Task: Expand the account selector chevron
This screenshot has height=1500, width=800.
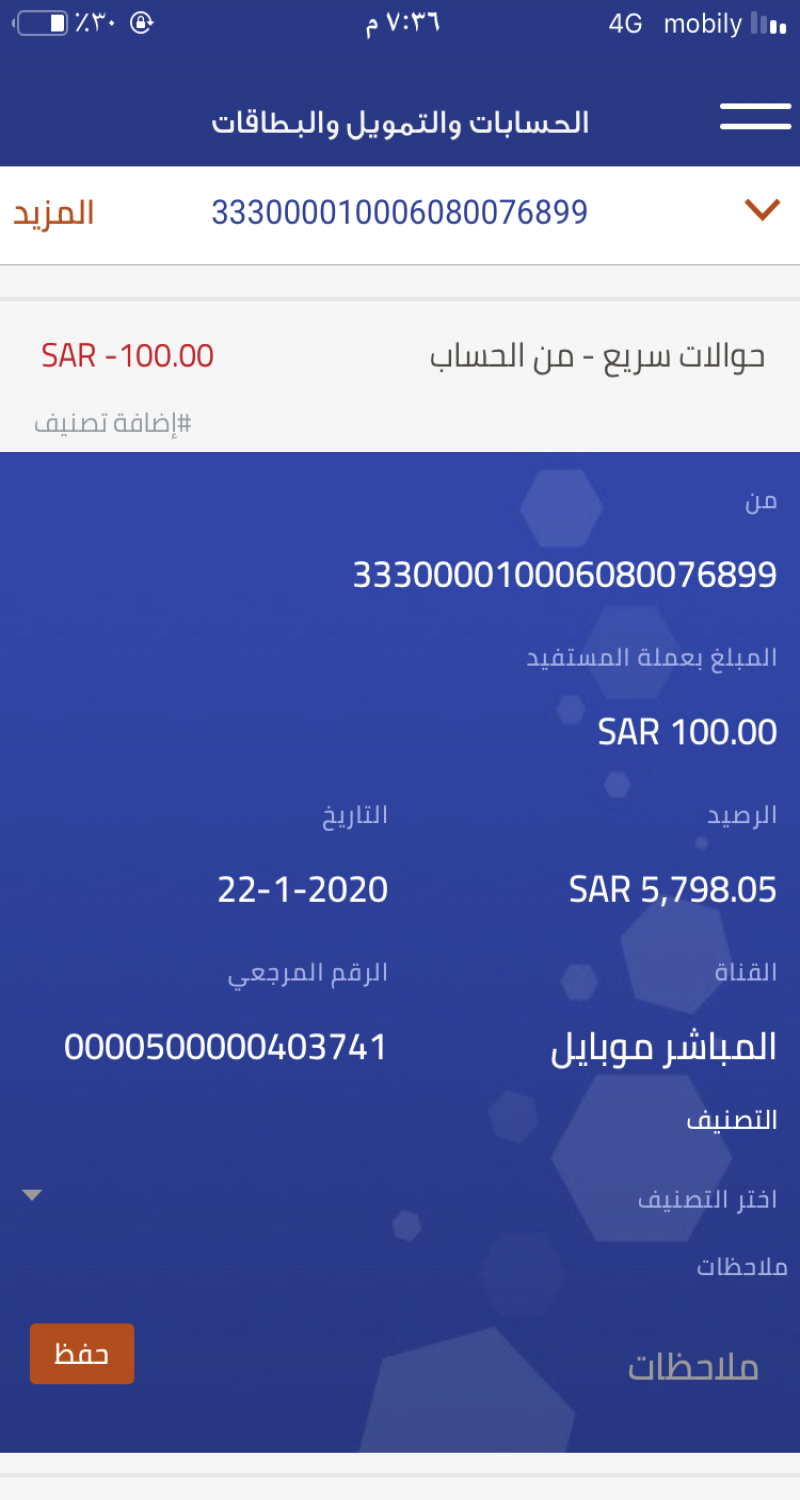Action: click(762, 210)
